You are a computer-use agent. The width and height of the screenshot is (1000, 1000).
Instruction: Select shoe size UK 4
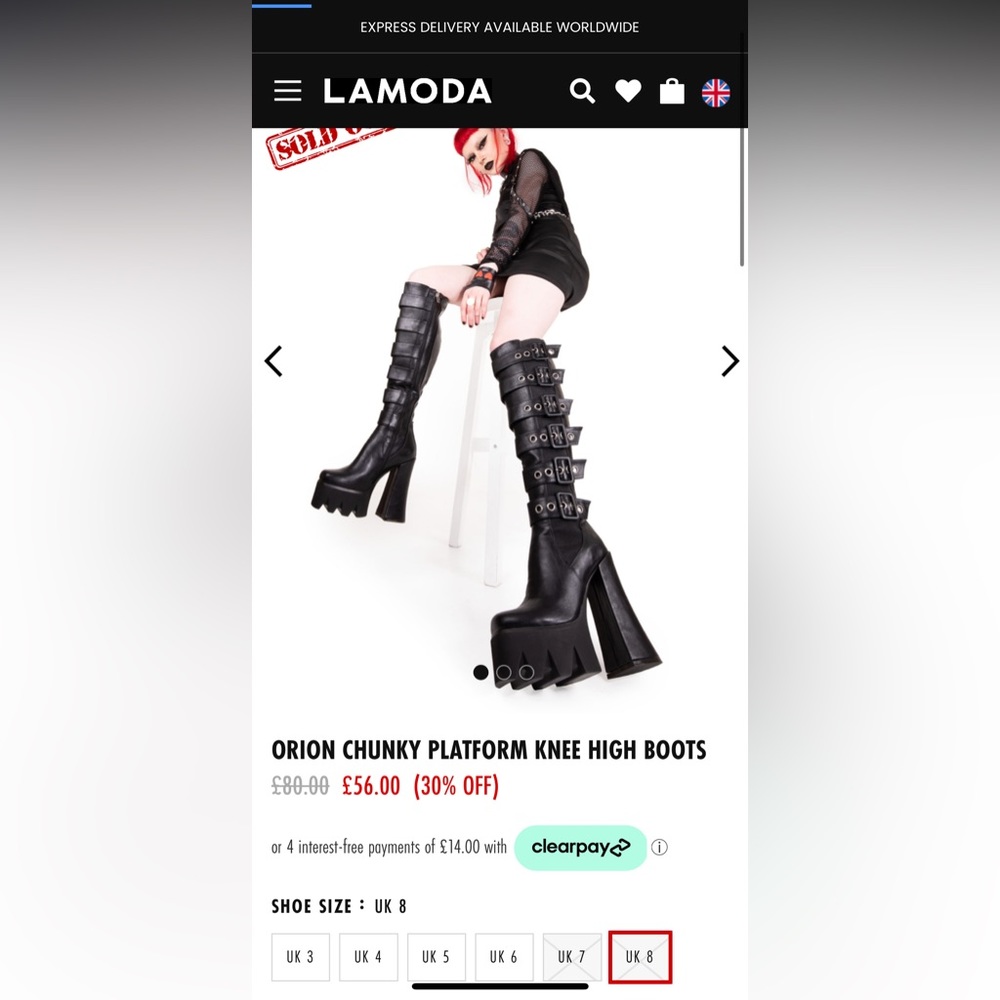click(368, 957)
